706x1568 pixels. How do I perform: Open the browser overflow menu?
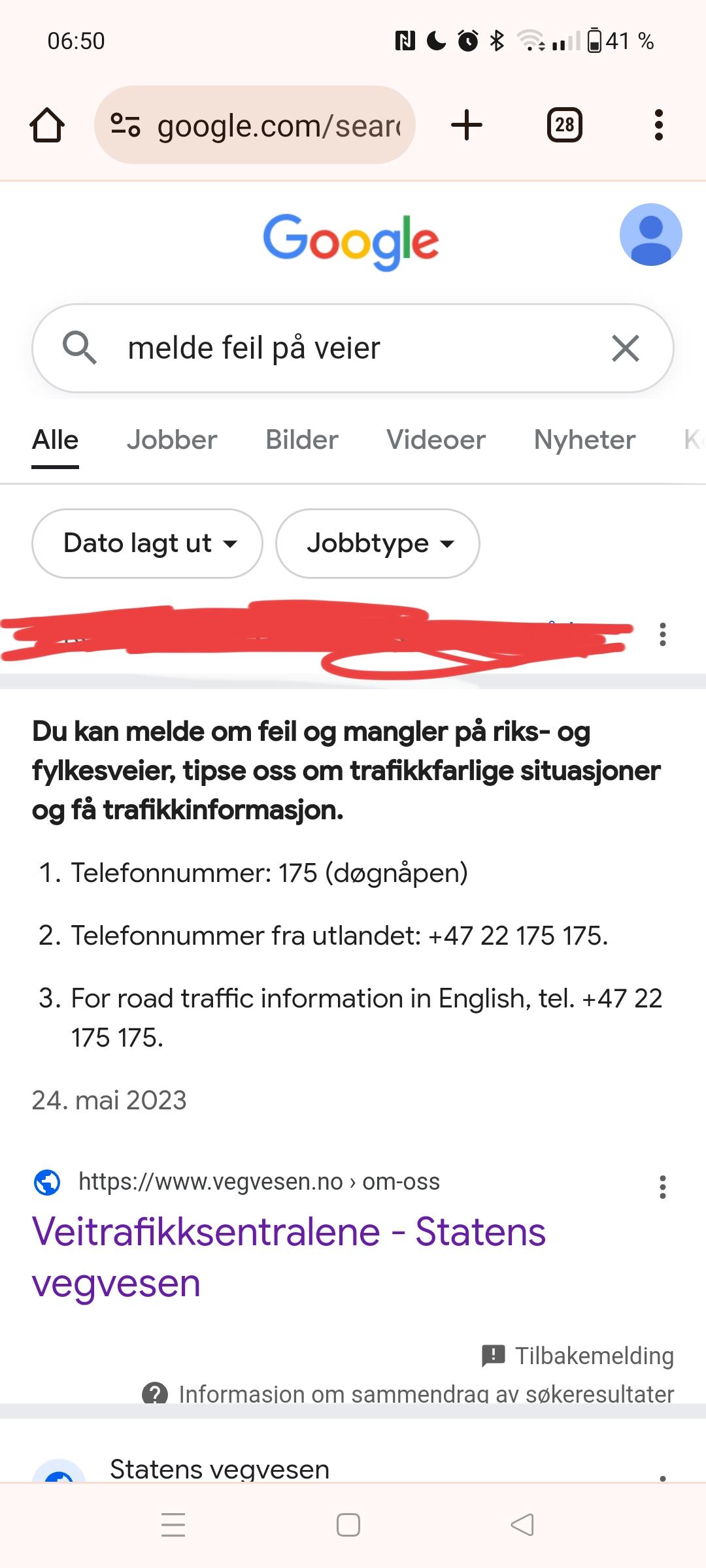(x=659, y=125)
